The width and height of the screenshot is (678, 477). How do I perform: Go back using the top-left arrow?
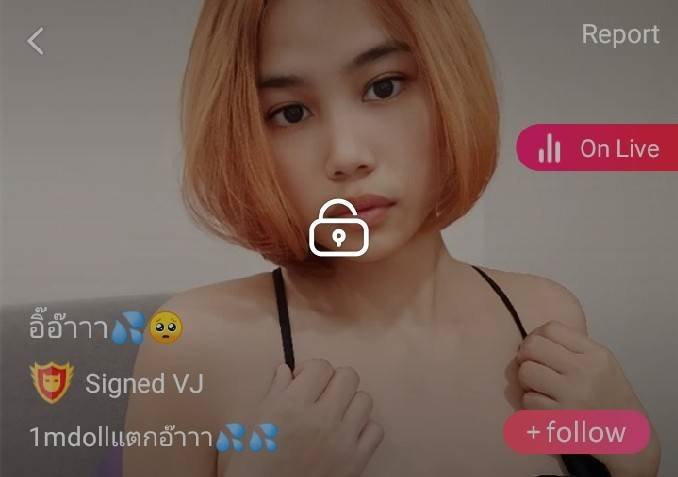[36, 41]
